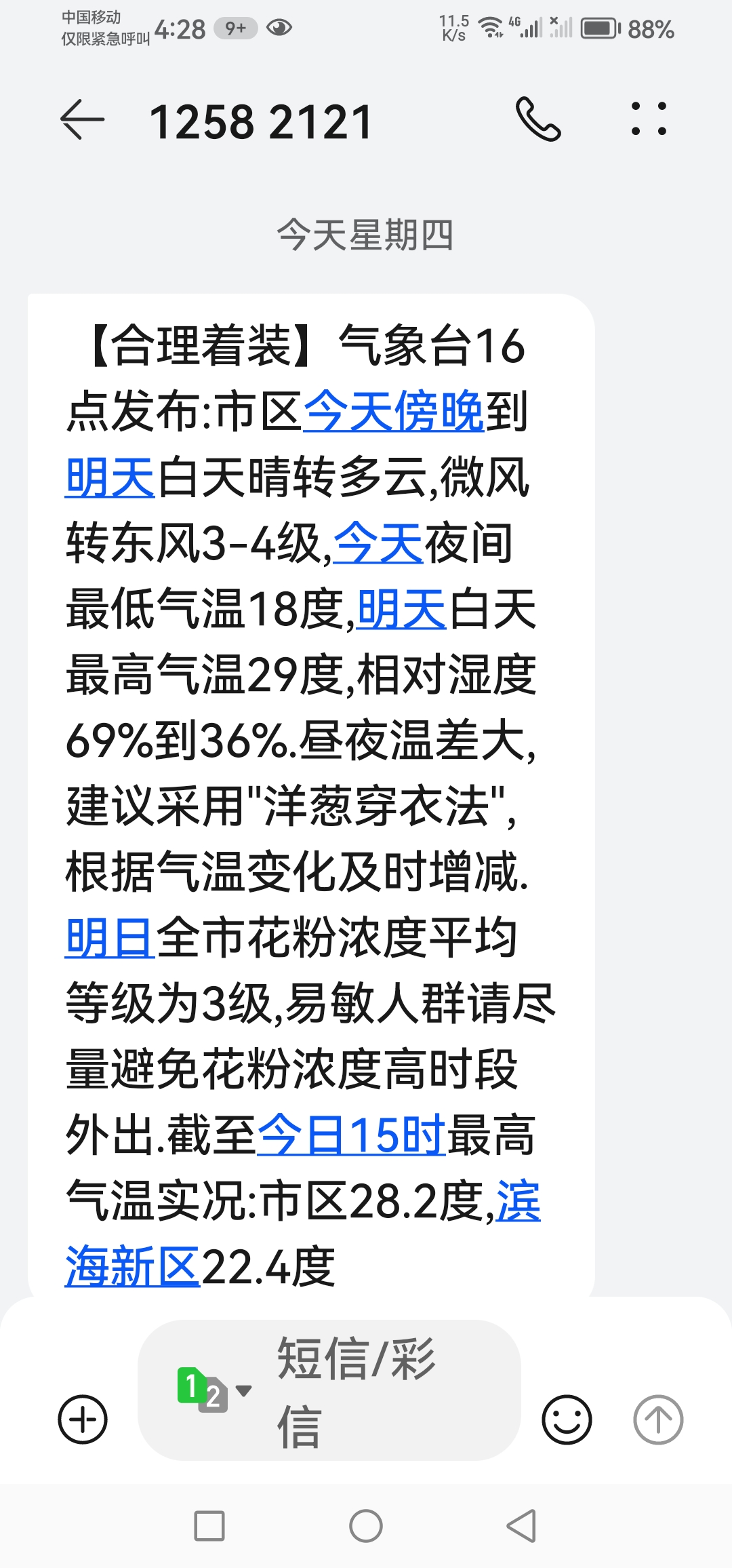Send the message with the up-arrow button

tap(657, 1419)
